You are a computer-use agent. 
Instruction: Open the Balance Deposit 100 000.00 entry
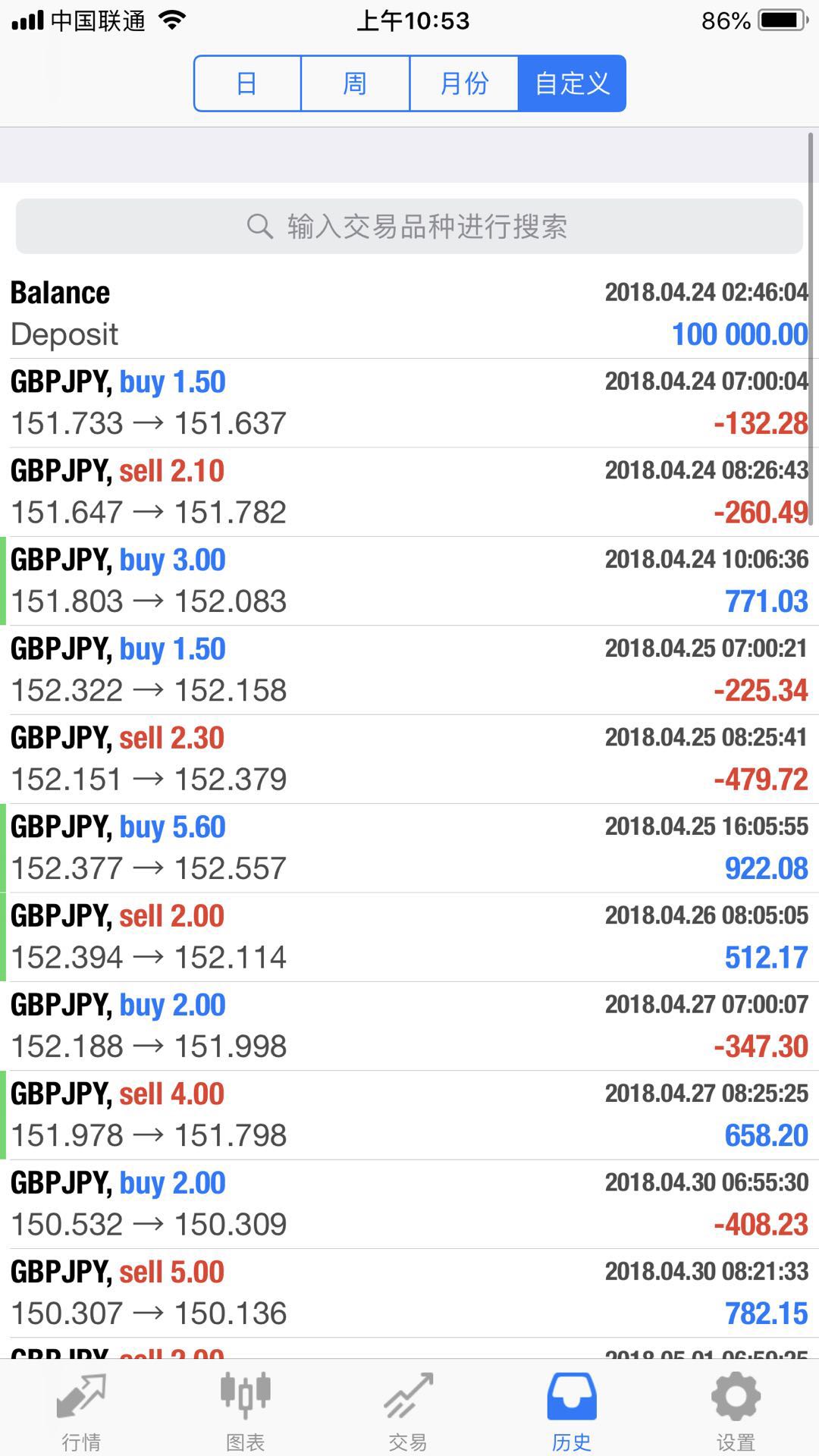pyautogui.click(x=409, y=314)
